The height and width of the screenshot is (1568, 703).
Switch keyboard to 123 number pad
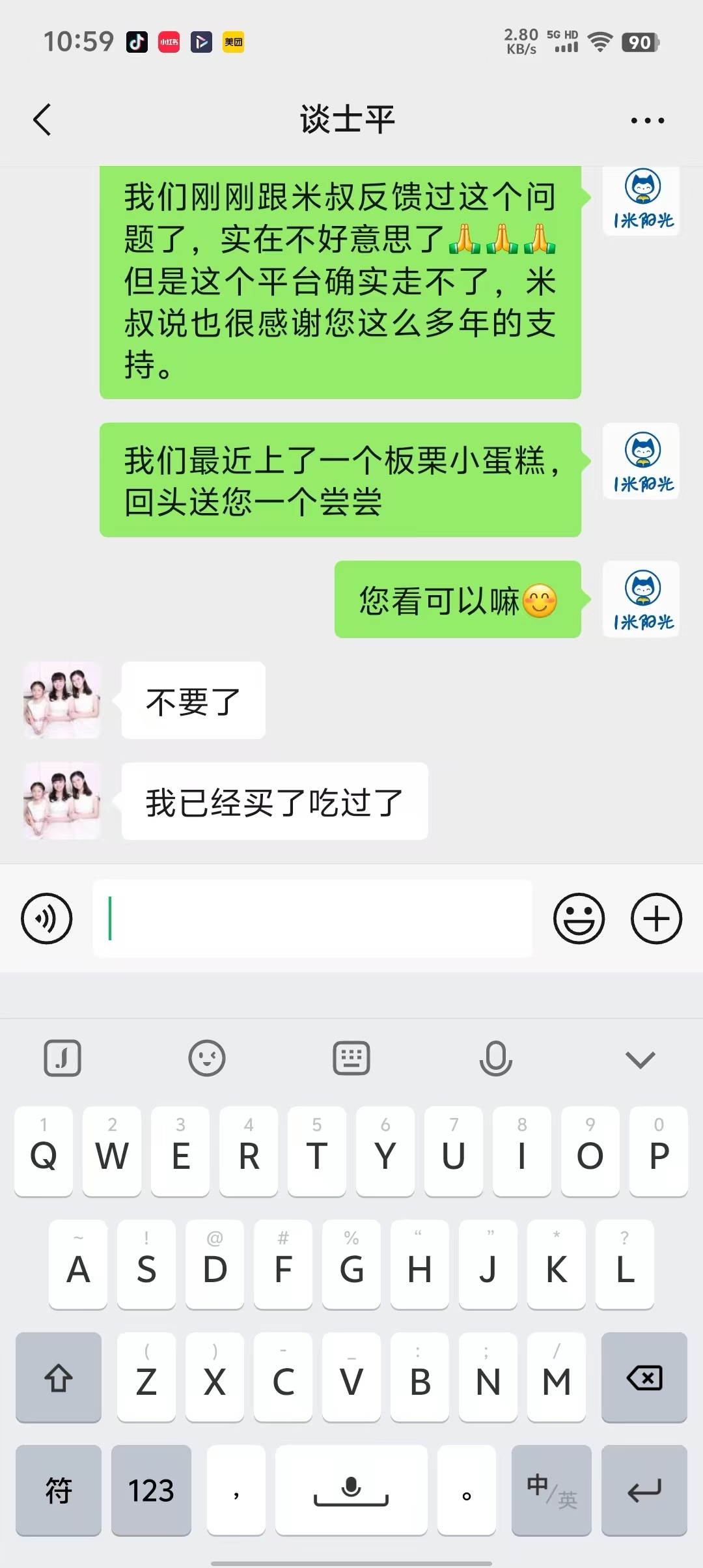click(151, 1491)
